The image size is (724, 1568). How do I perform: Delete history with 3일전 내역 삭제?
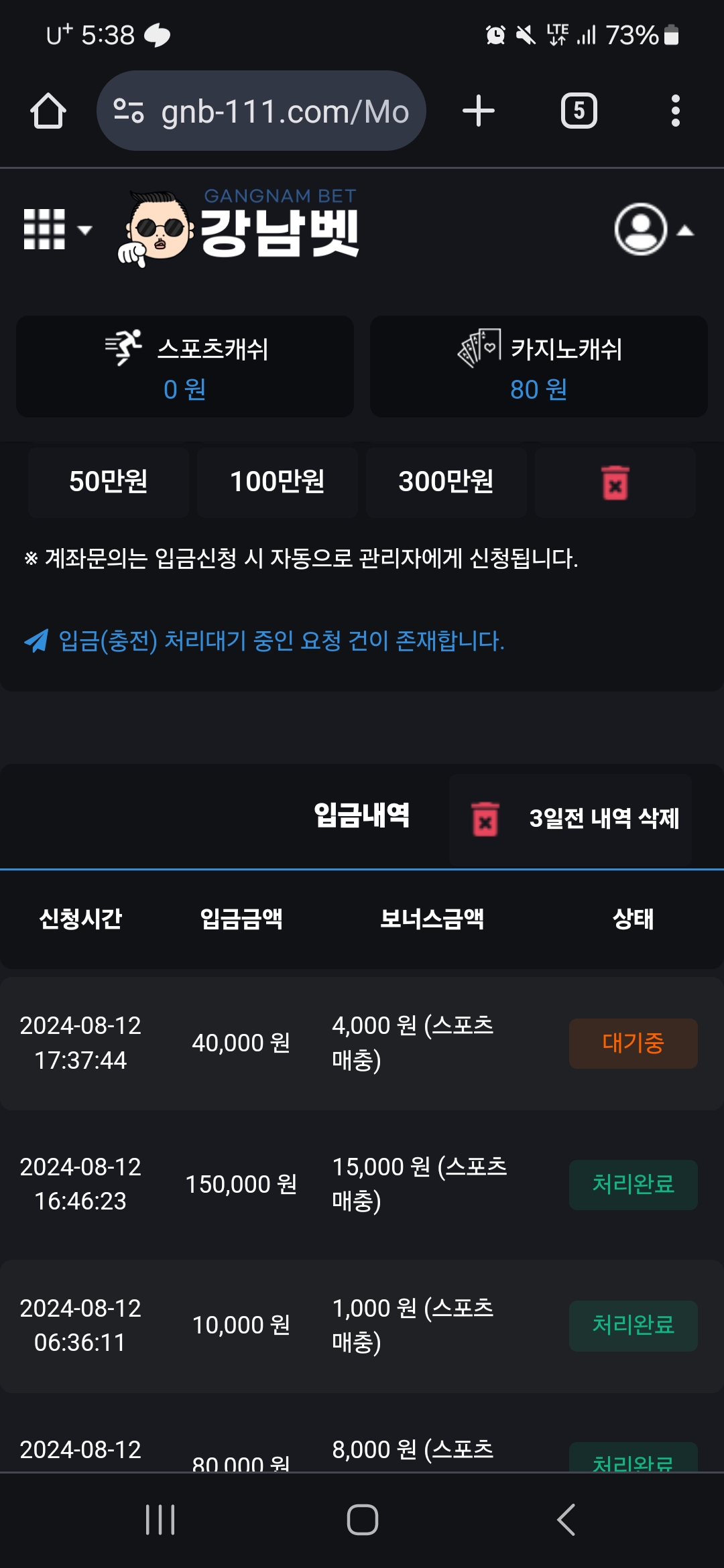pos(570,818)
